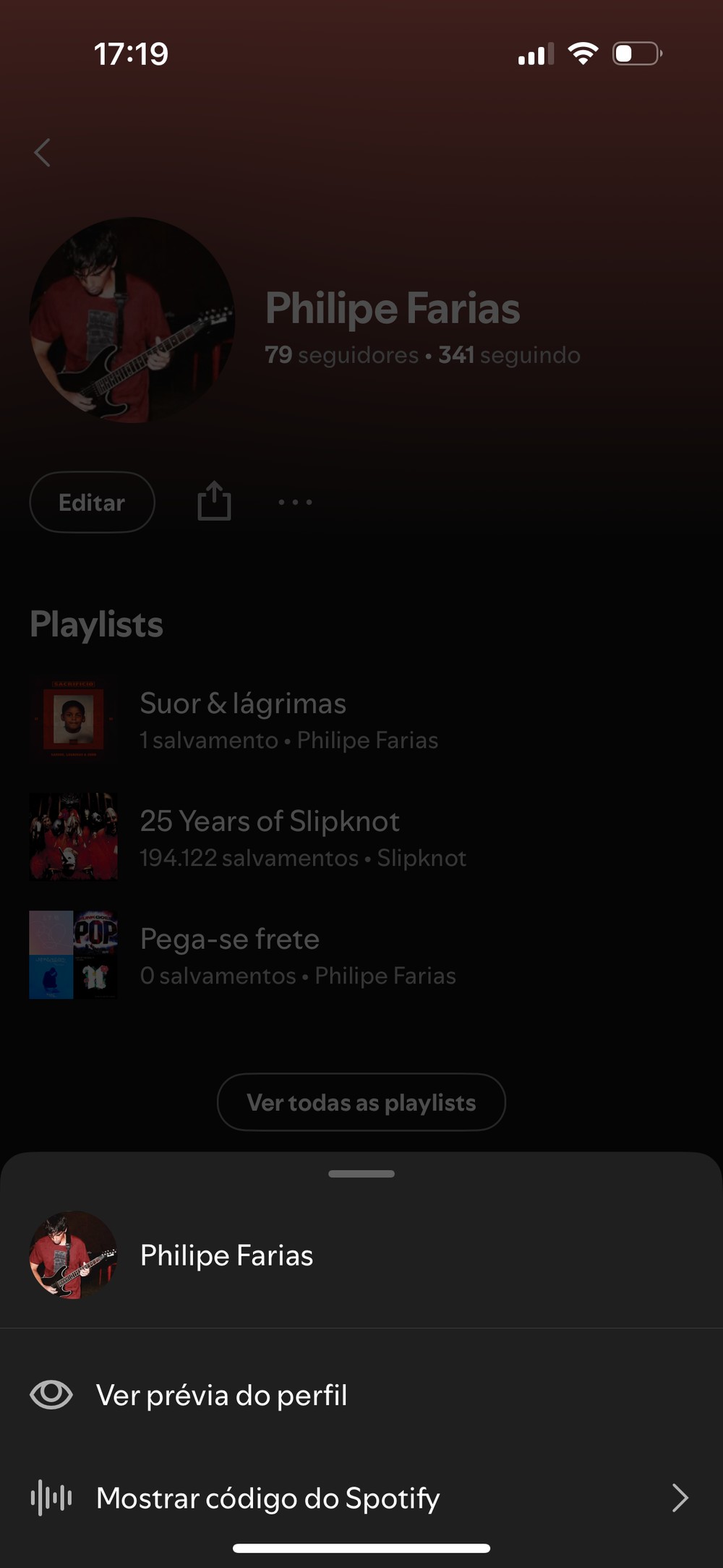Tap Philipe Farias row in bottom sheet
723x1568 pixels.
226,1256
